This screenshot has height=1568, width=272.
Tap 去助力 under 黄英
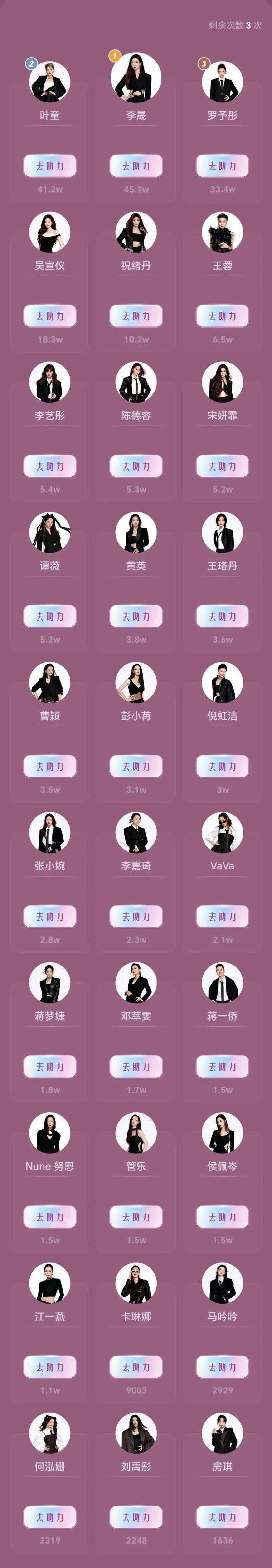pos(136,616)
